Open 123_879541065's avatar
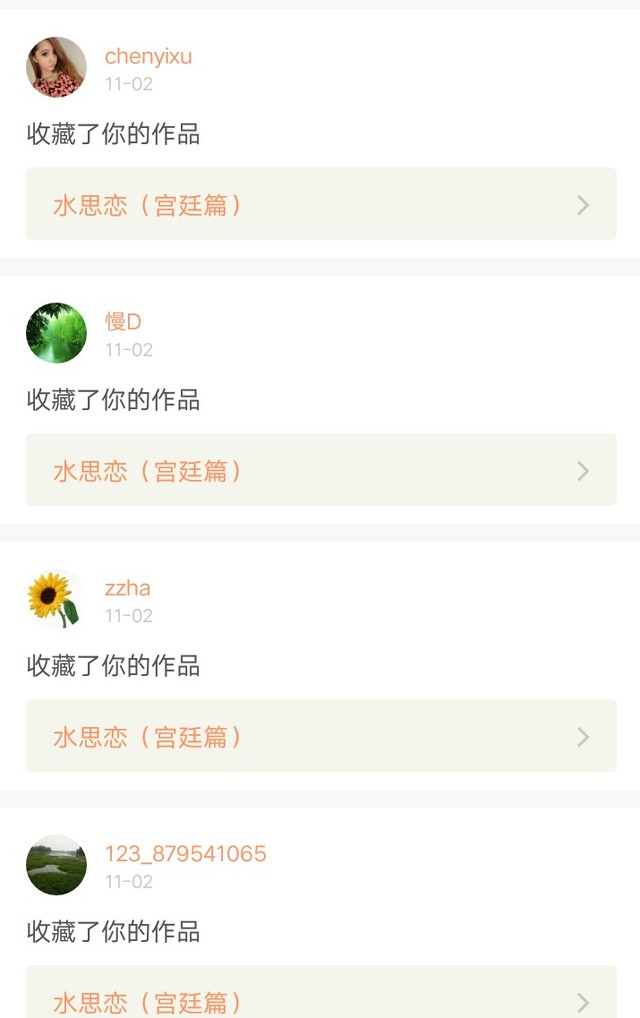This screenshot has width=640, height=1018. [x=56, y=865]
